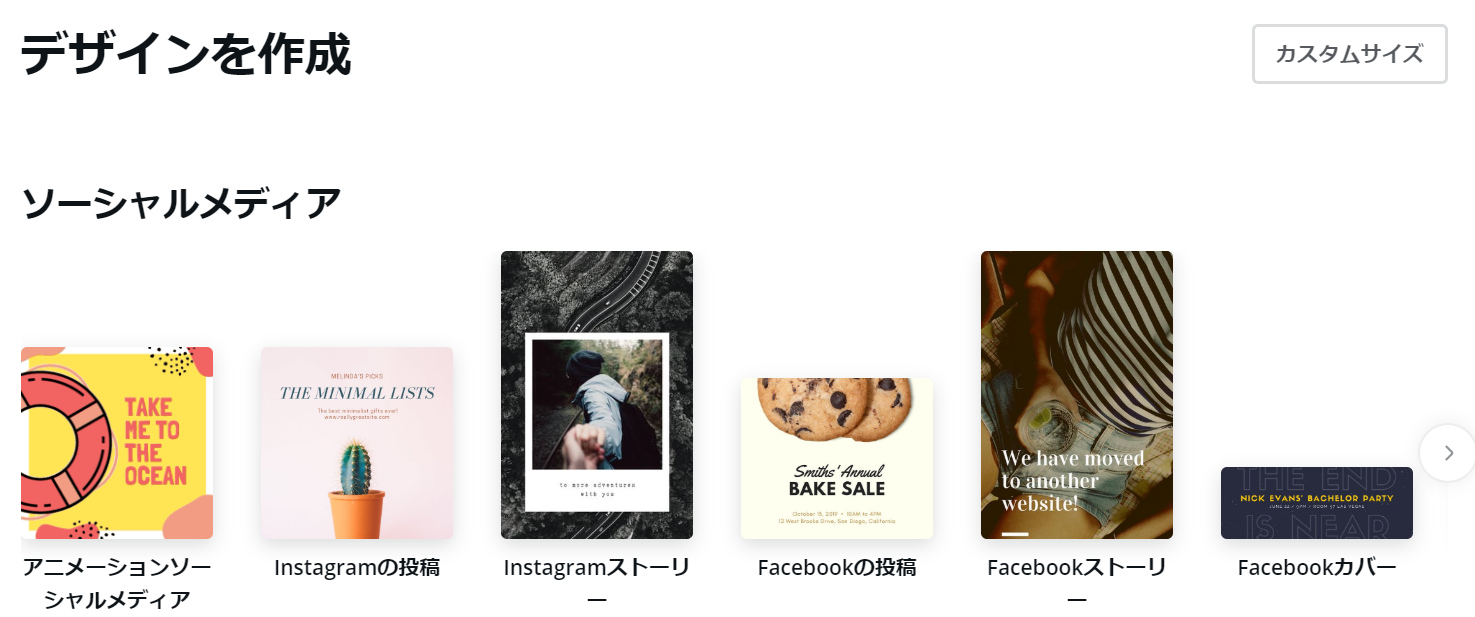Tap the カスタムサイズ button

click(1349, 54)
